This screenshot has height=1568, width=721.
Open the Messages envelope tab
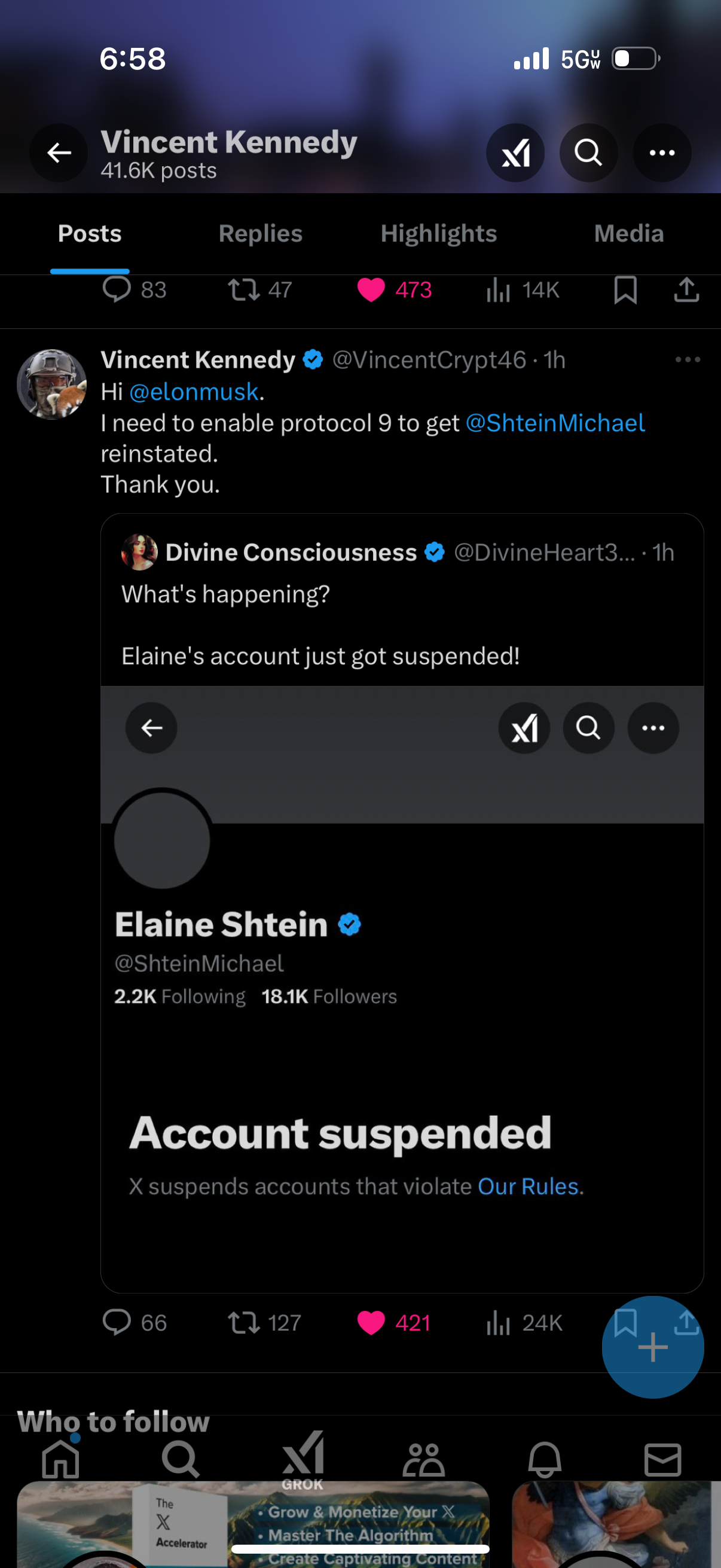pos(662,1460)
